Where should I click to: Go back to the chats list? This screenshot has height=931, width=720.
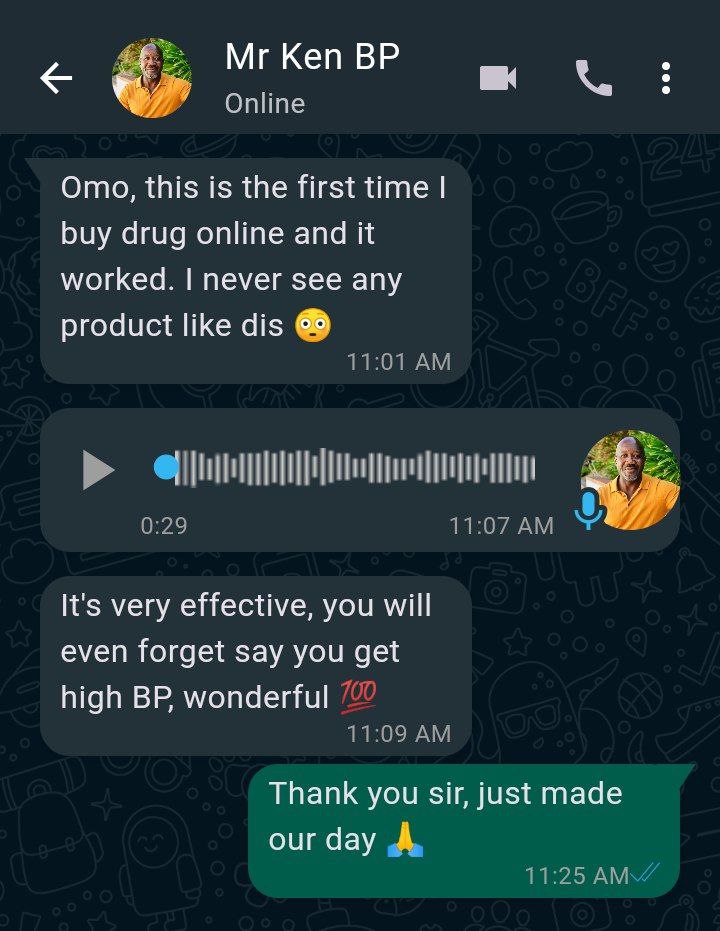click(x=56, y=78)
